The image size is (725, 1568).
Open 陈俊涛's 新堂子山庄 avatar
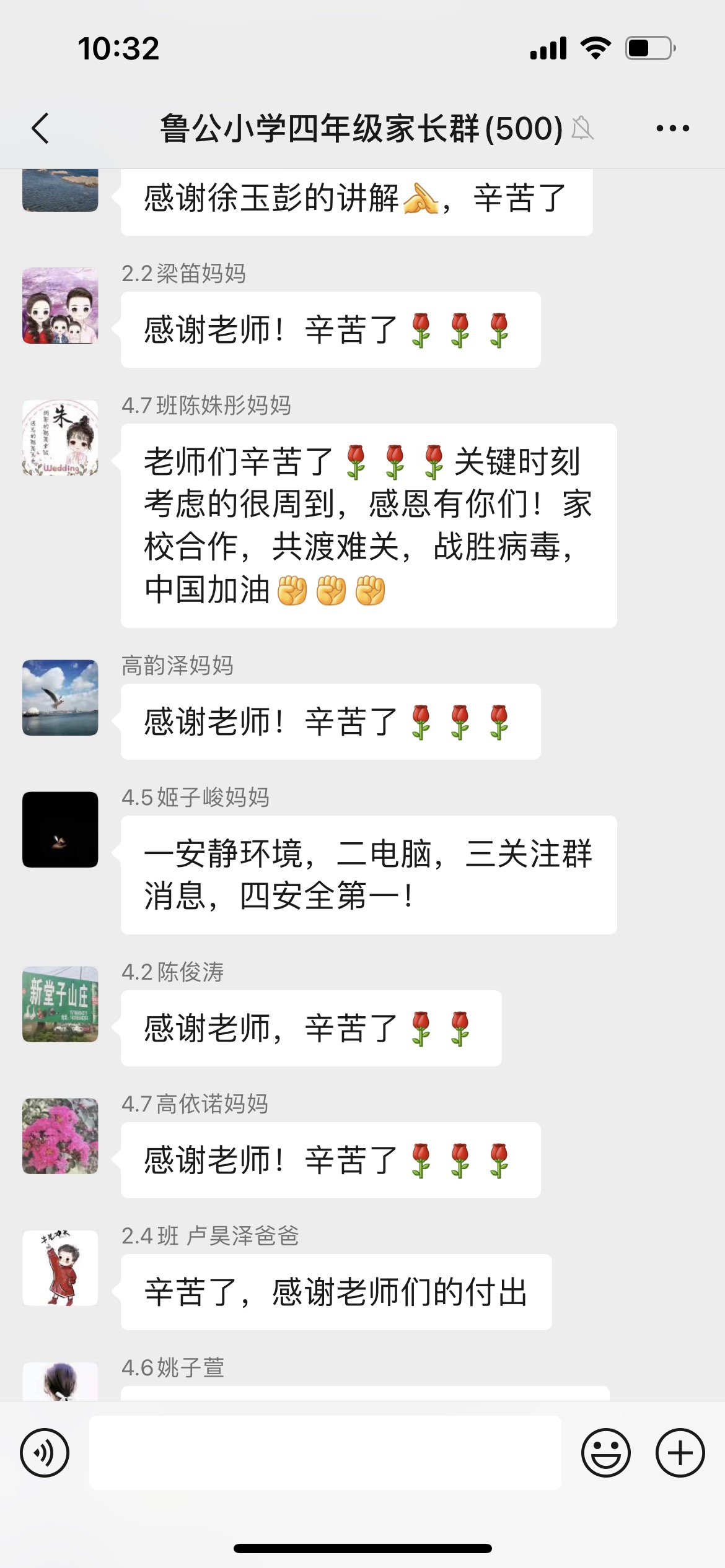point(60,1004)
